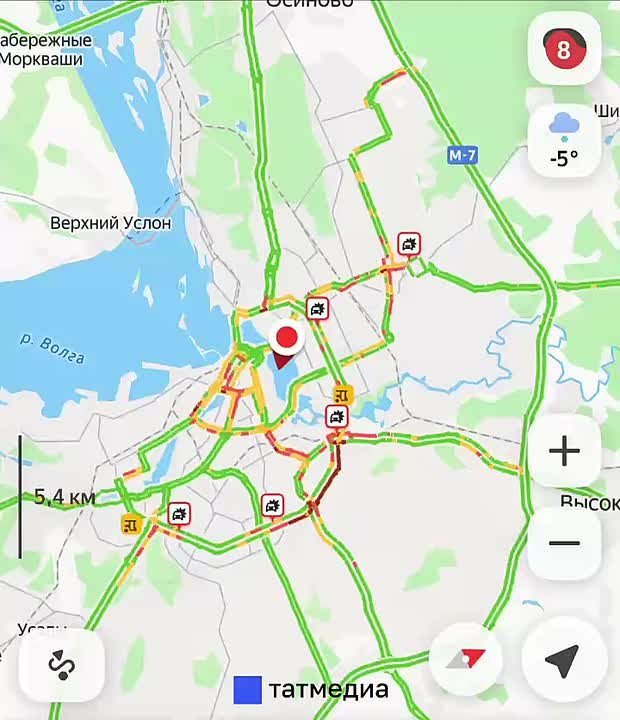Open the route planning button
620x720 pixels.
[x=61, y=664]
